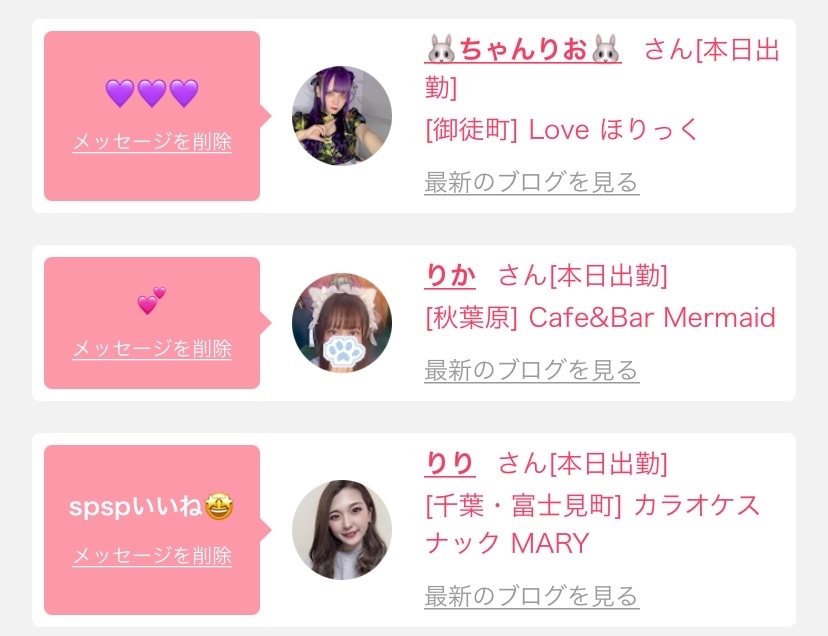View りり's latest blog
Viewport: 828px width, 636px height.
531,597
